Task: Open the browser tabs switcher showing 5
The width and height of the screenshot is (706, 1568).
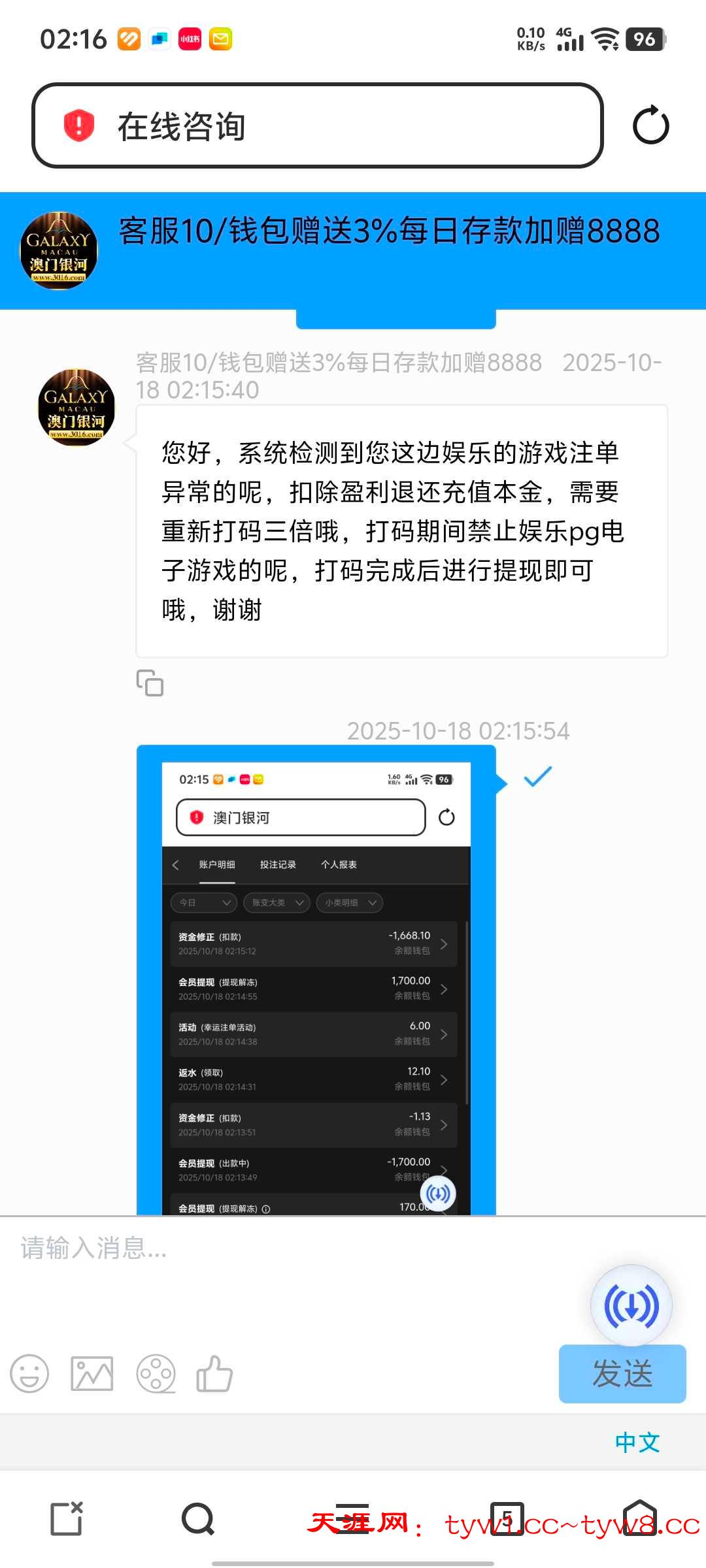Action: point(507,1518)
